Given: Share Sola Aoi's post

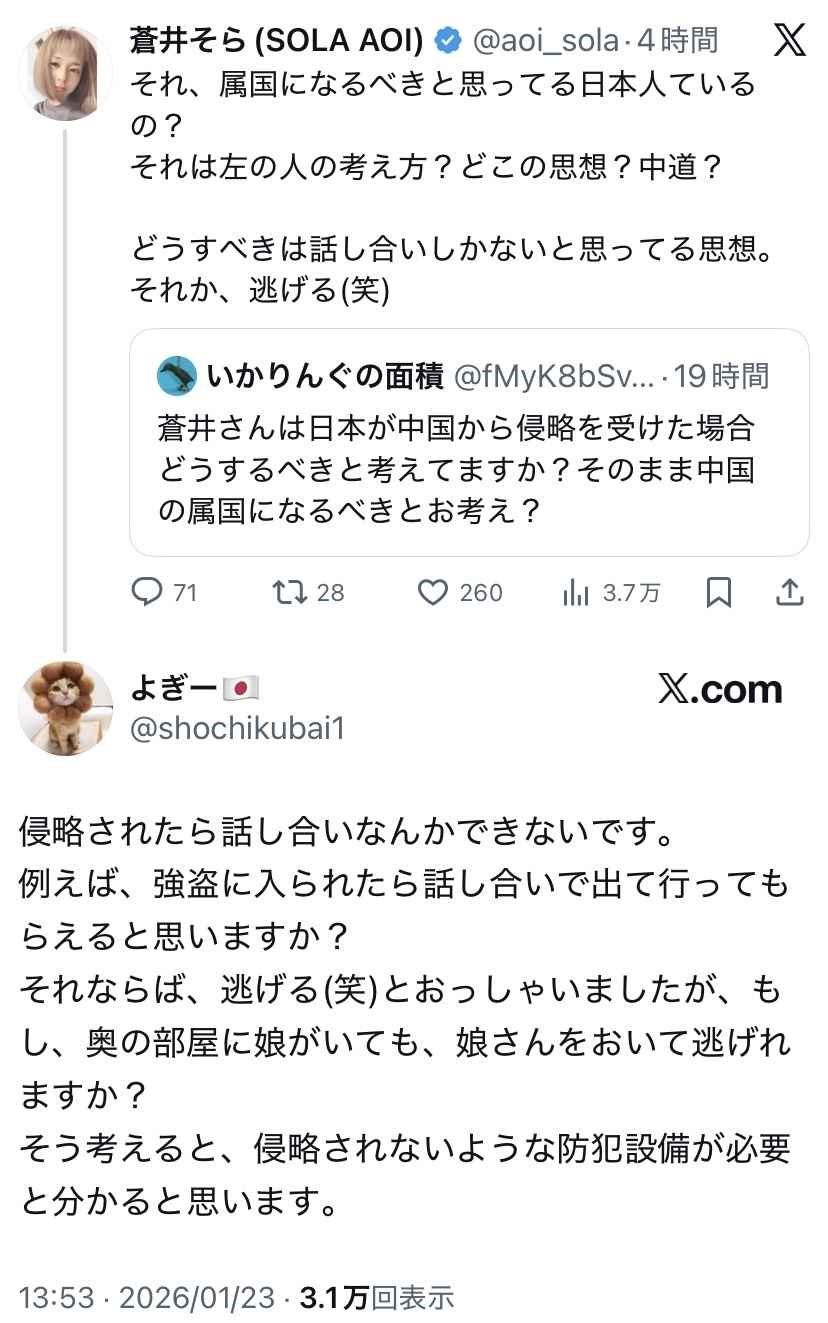Looking at the screenshot, I should pyautogui.click(x=790, y=593).
